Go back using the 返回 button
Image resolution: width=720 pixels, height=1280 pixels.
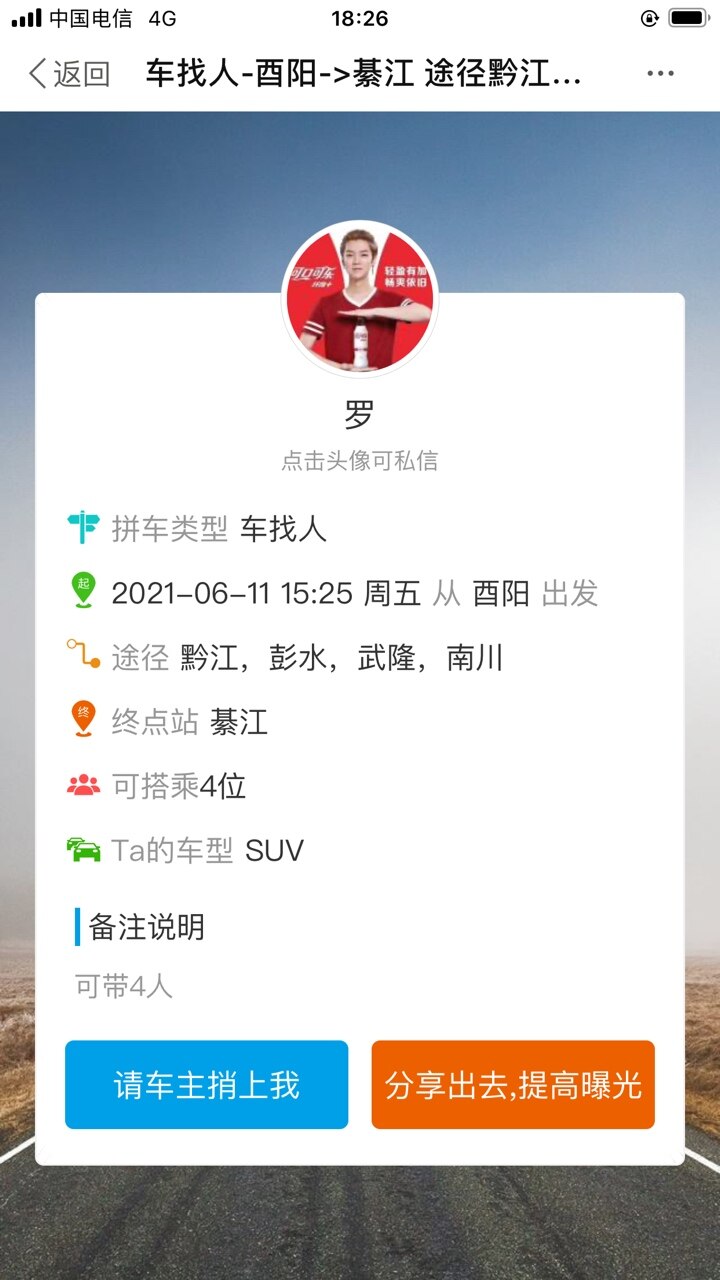(68, 74)
